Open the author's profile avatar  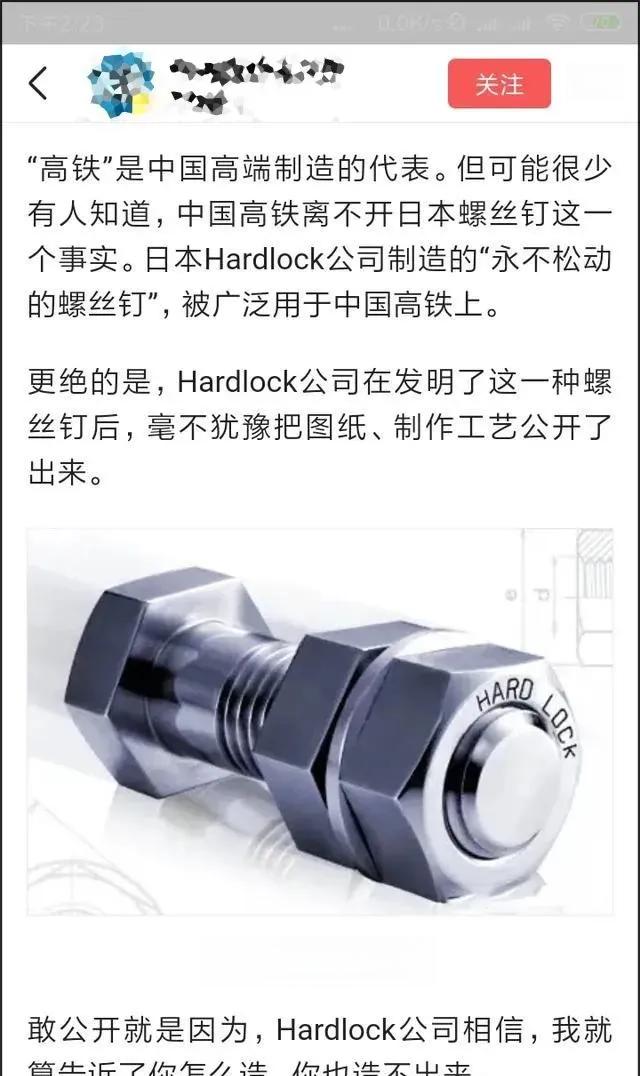[120, 84]
